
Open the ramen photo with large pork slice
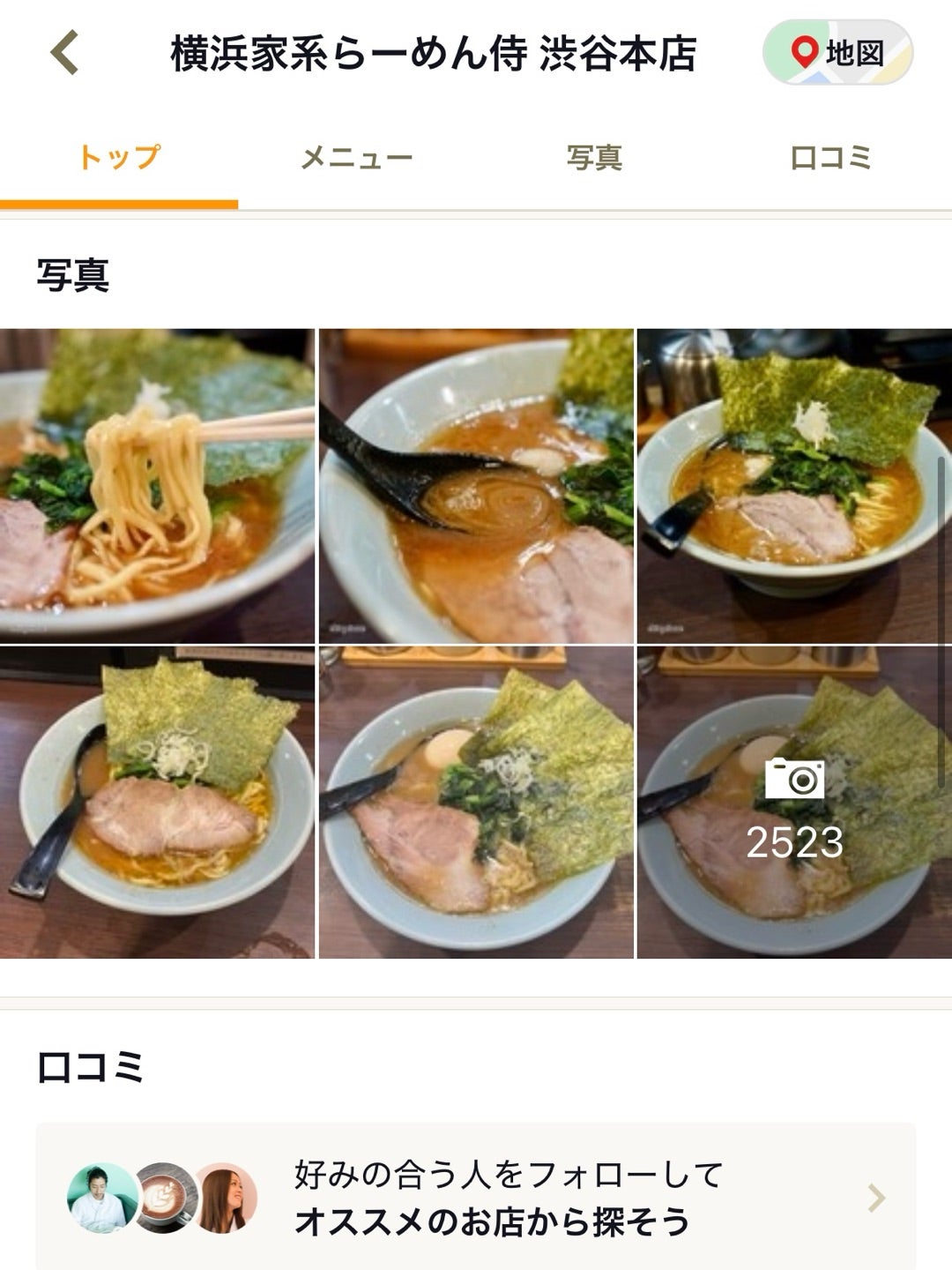click(157, 803)
